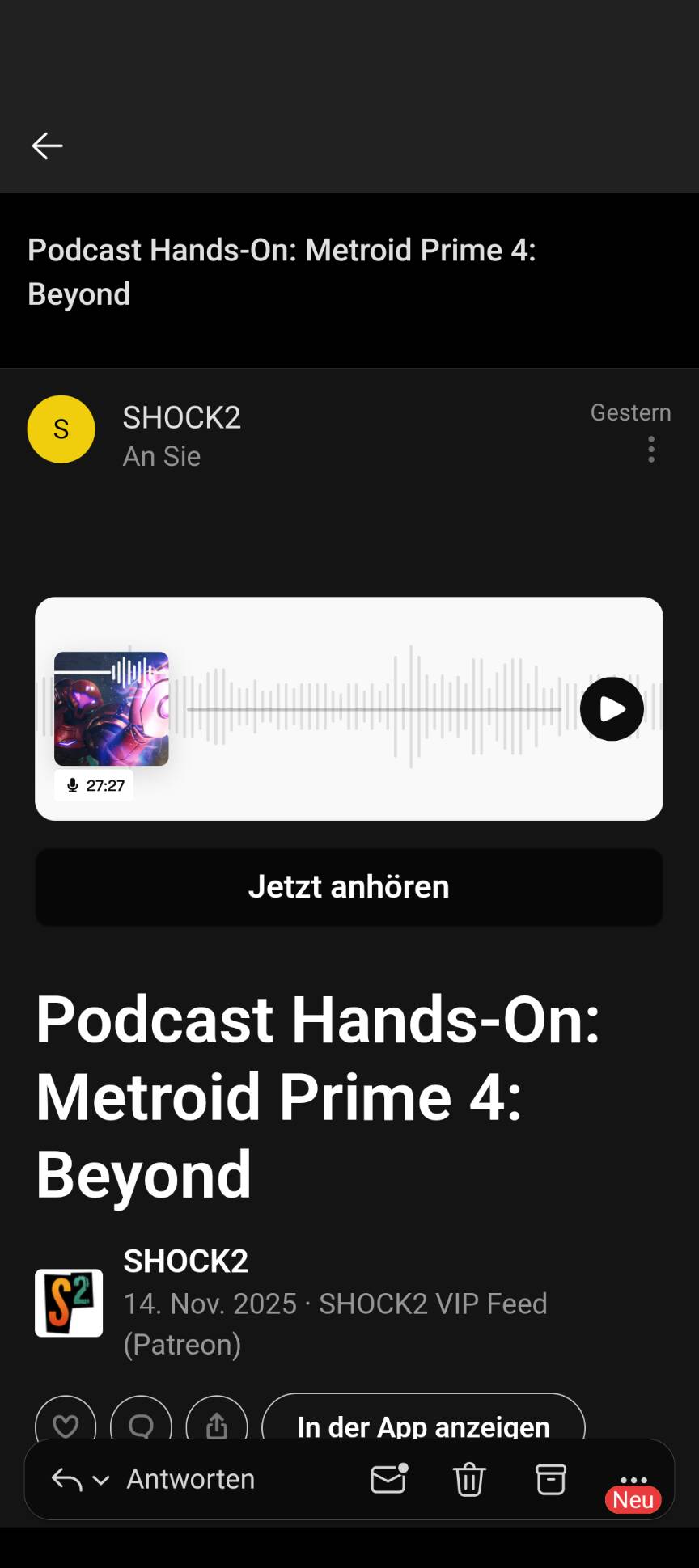Open the Metroid Prime podcast cover thumbnail
This screenshot has width=699, height=1568.
tap(112, 708)
